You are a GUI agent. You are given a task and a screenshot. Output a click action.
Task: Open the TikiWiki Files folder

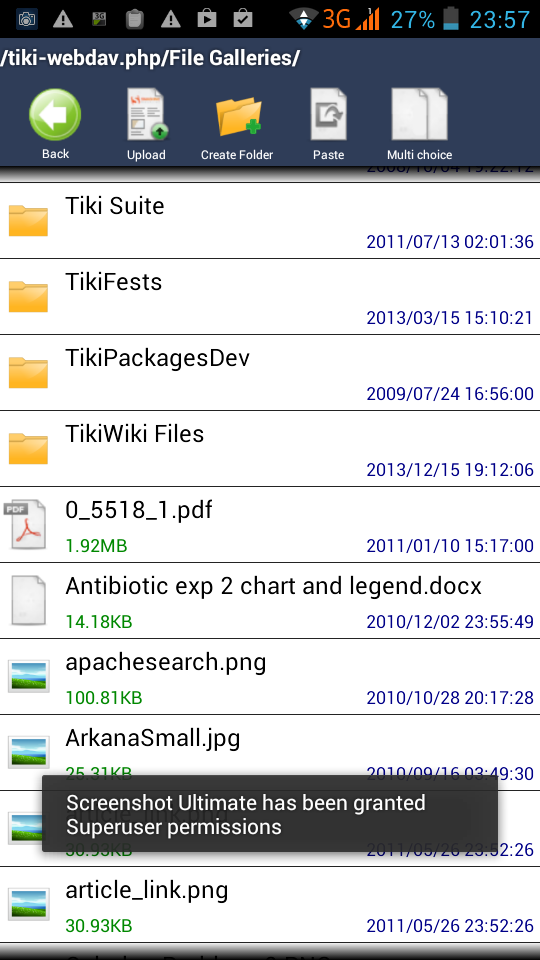point(270,449)
